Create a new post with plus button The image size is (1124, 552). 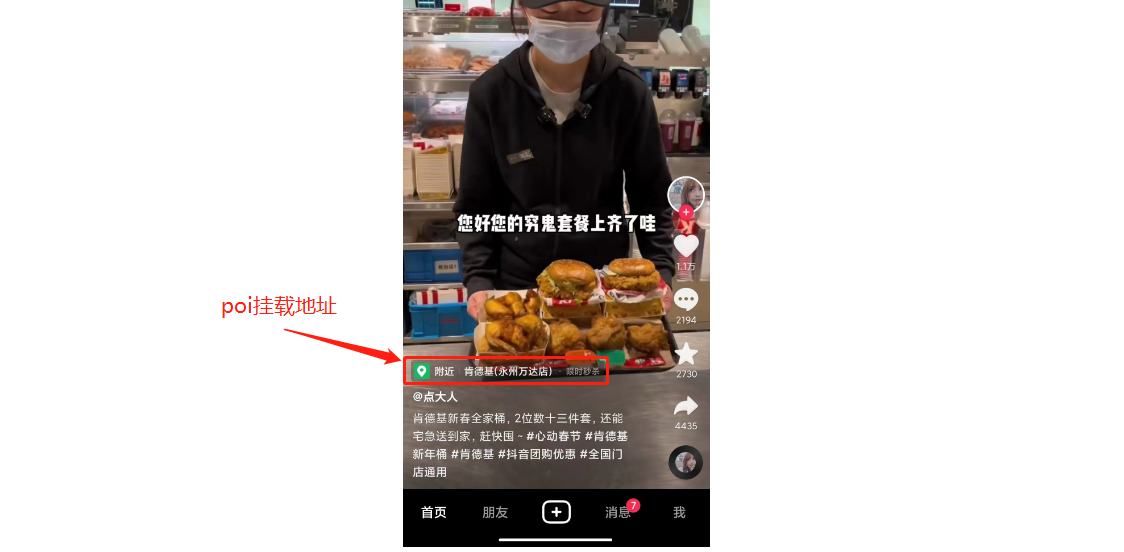[556, 512]
